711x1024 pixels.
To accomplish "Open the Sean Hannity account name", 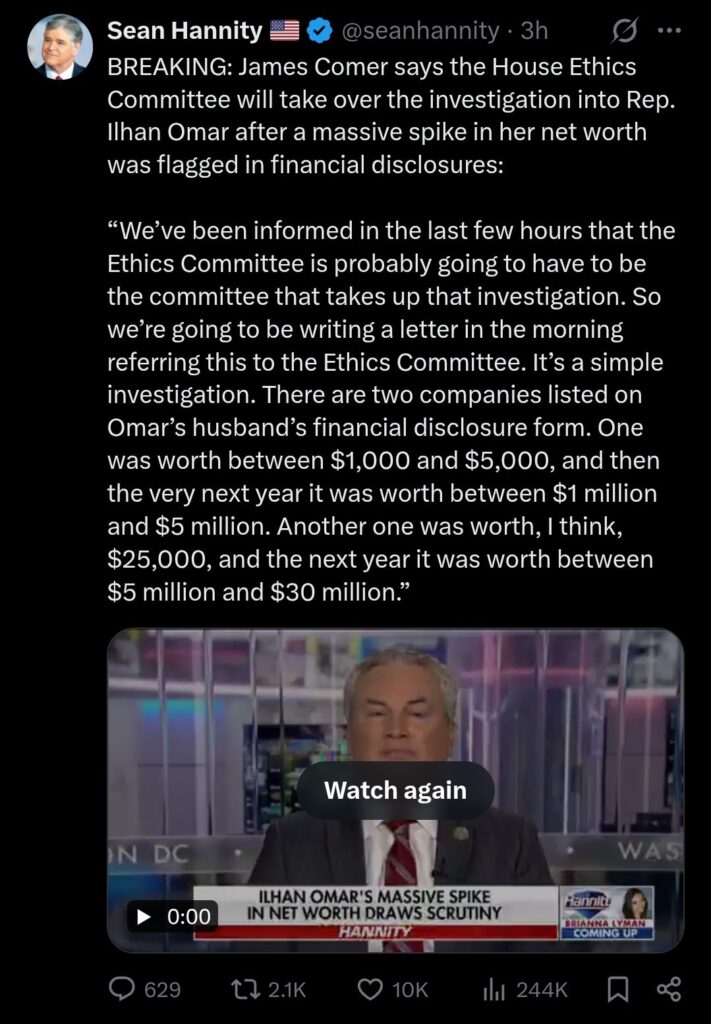I will pyautogui.click(x=184, y=31).
